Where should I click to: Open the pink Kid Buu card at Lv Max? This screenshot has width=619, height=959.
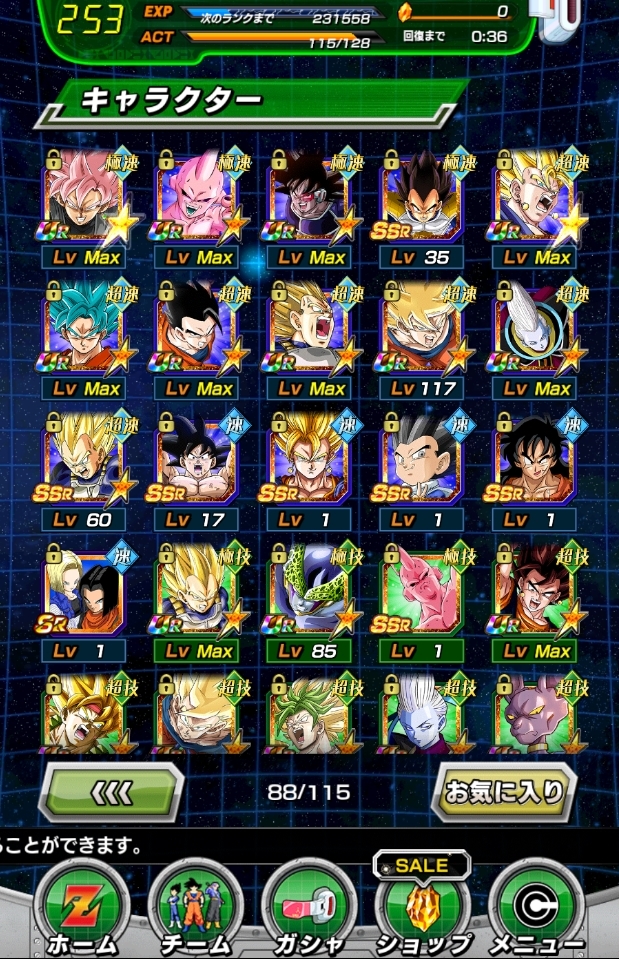[196, 197]
